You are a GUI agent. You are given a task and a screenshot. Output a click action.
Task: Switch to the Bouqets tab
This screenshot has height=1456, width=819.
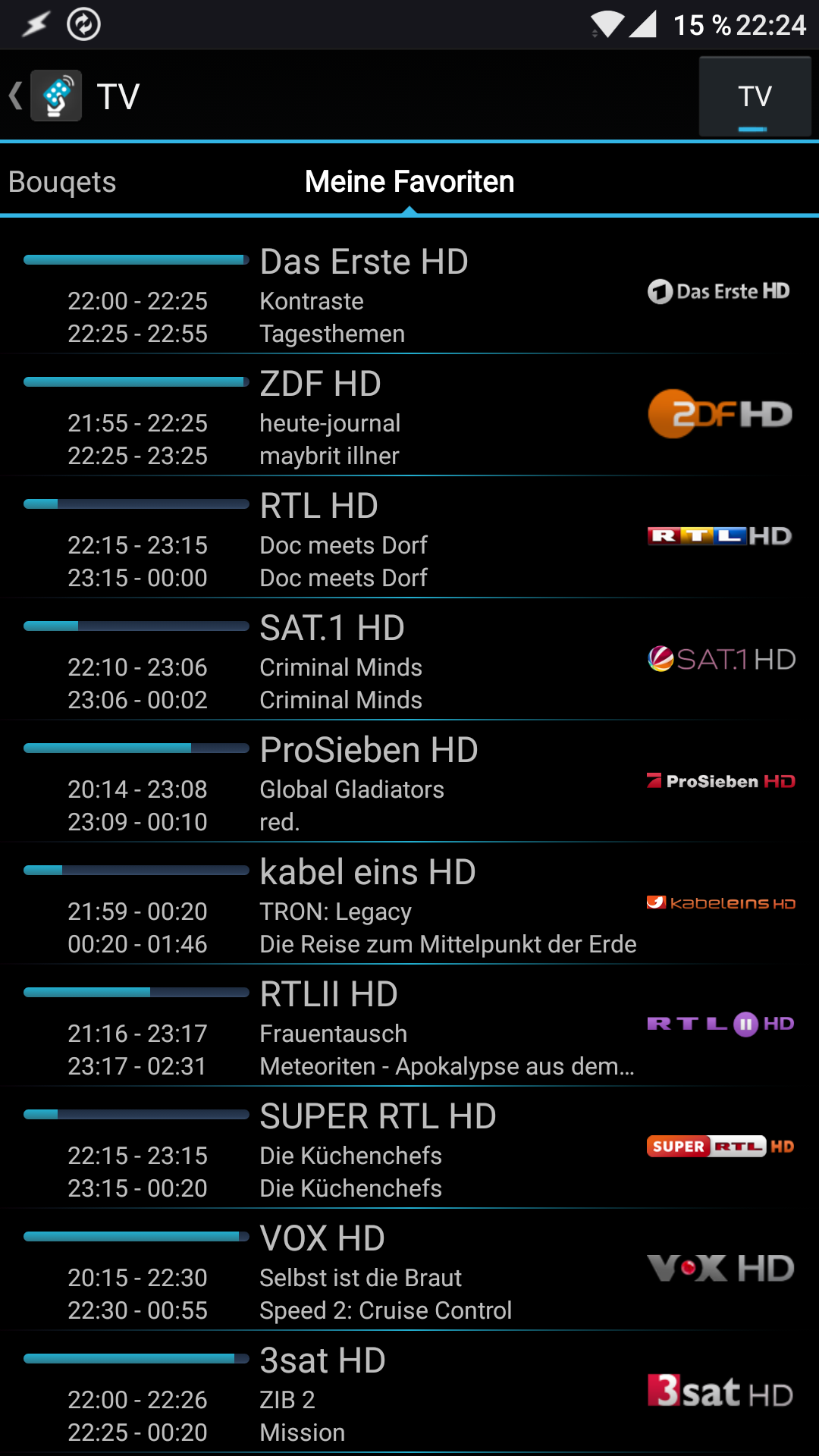(62, 182)
